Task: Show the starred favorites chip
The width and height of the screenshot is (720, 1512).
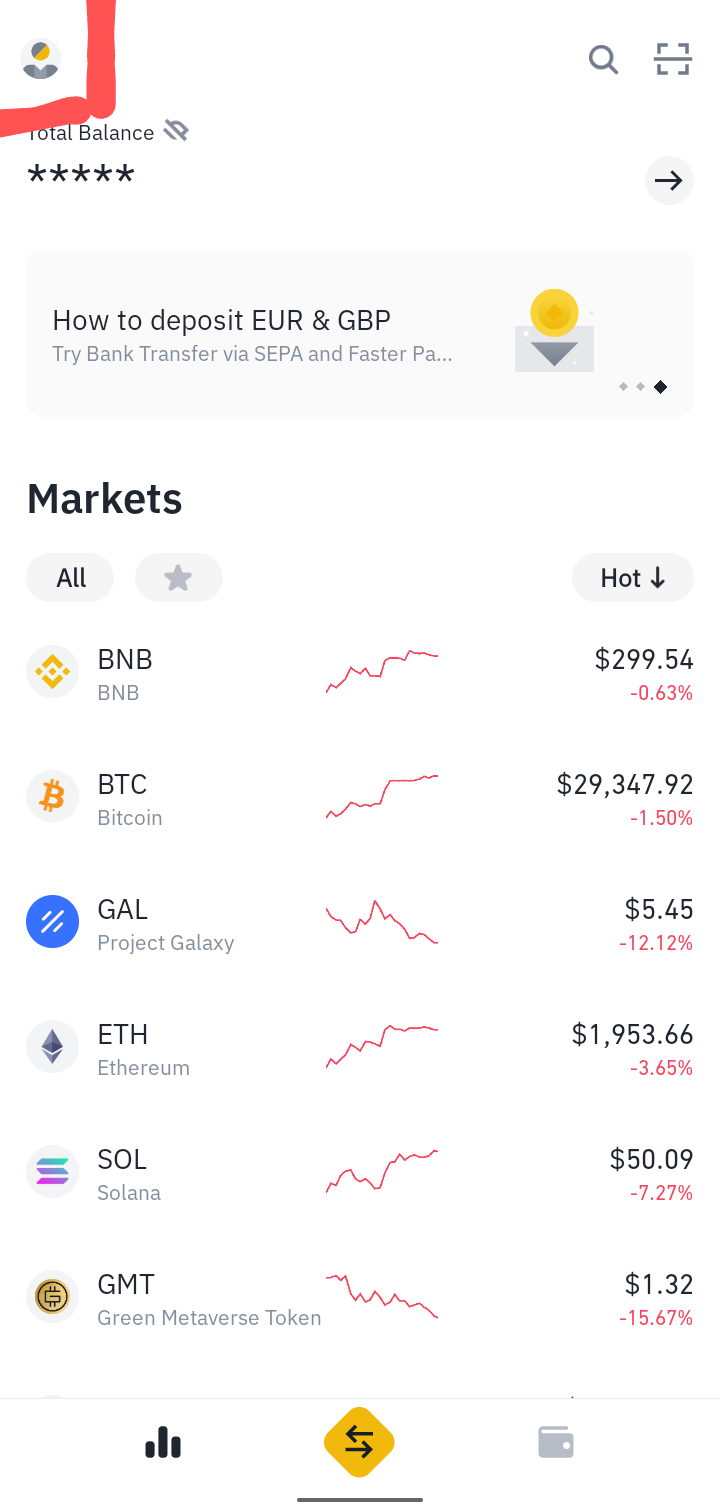Action: (178, 578)
